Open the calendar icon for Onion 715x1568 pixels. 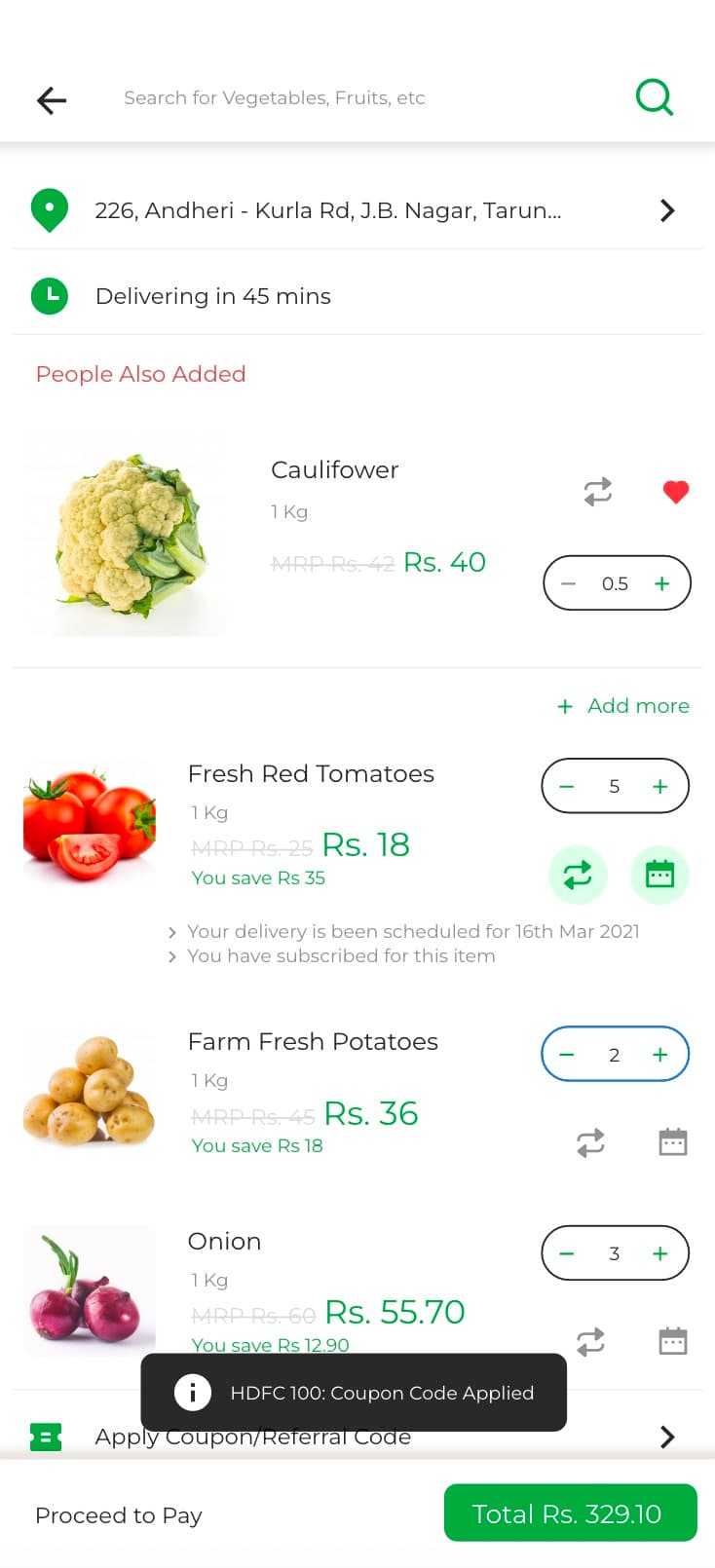pos(673,1341)
